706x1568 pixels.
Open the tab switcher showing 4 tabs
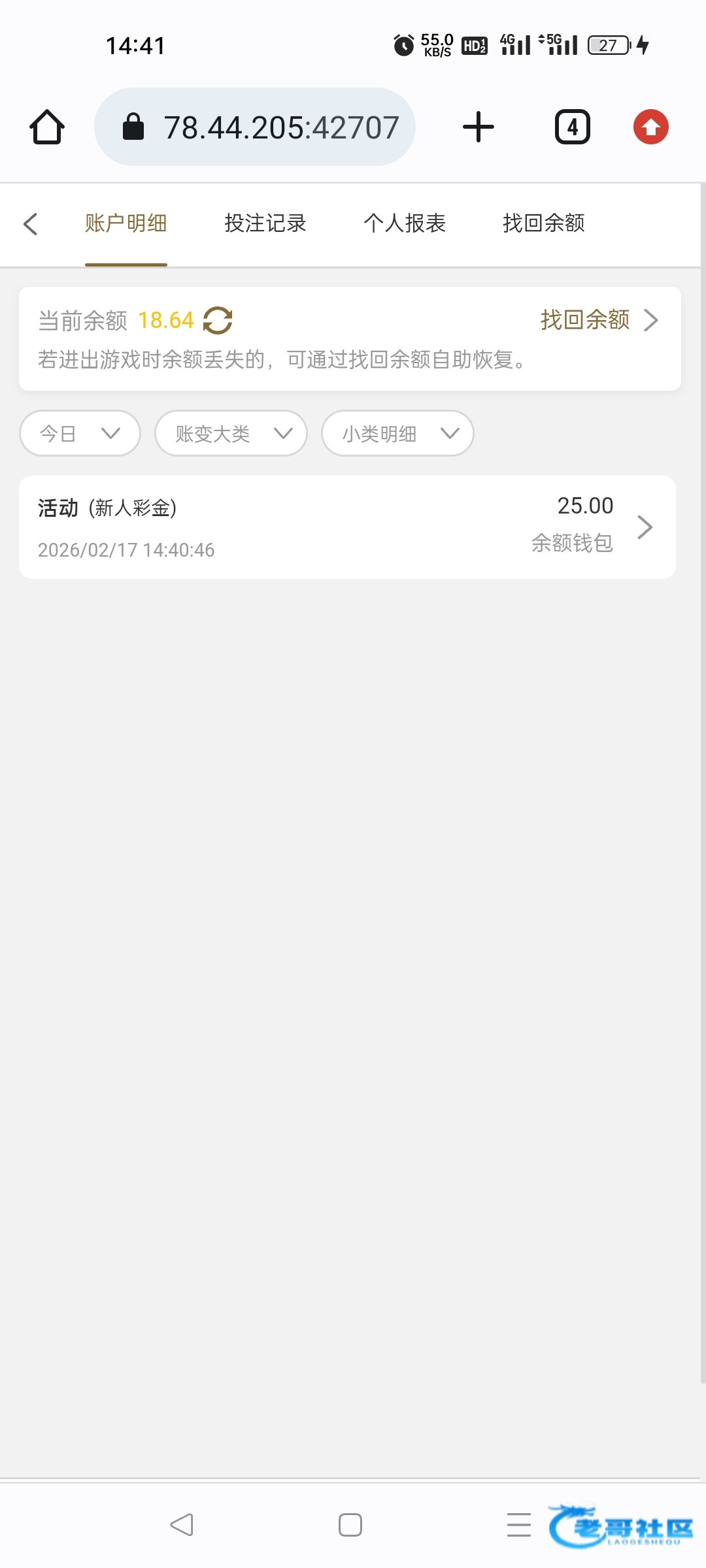click(573, 127)
